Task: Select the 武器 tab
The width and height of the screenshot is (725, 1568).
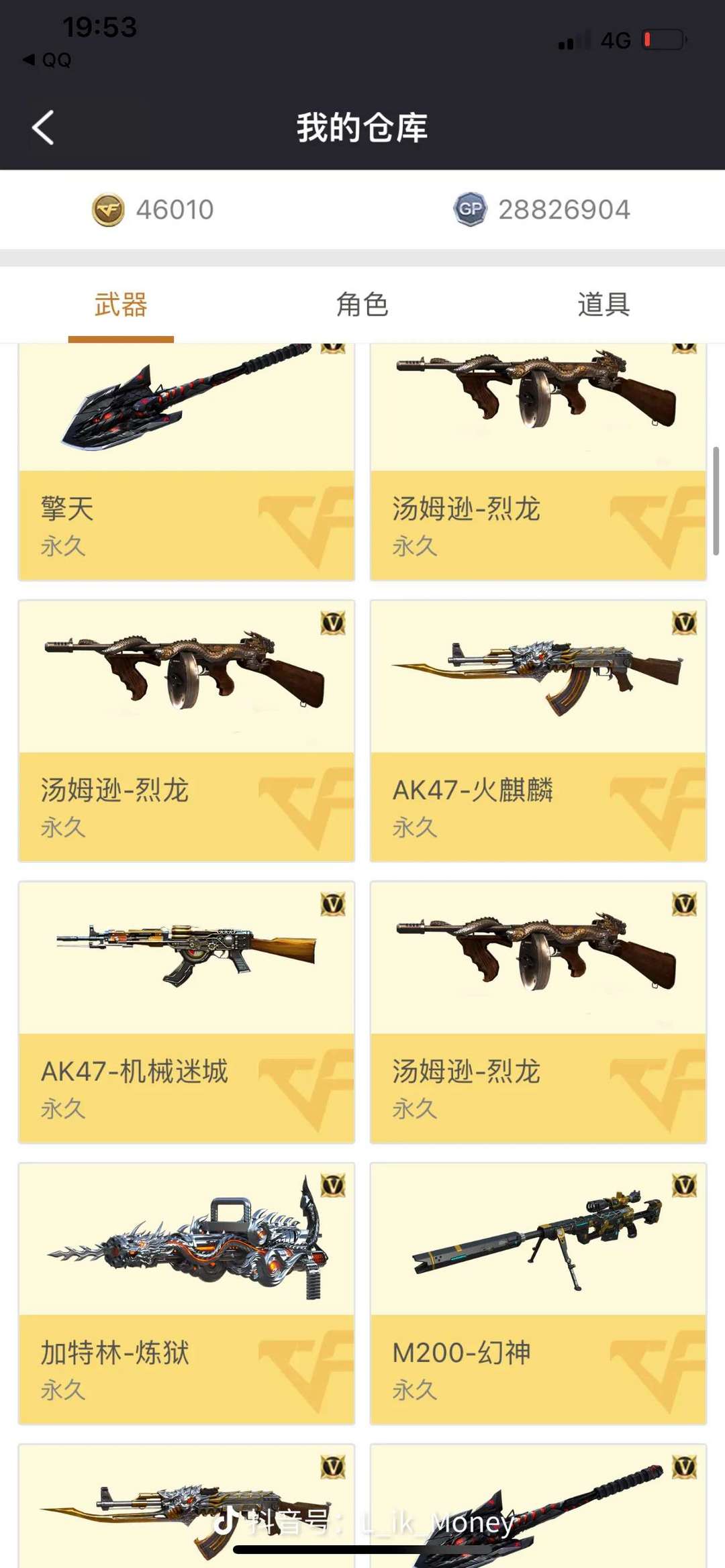Action: point(121,305)
